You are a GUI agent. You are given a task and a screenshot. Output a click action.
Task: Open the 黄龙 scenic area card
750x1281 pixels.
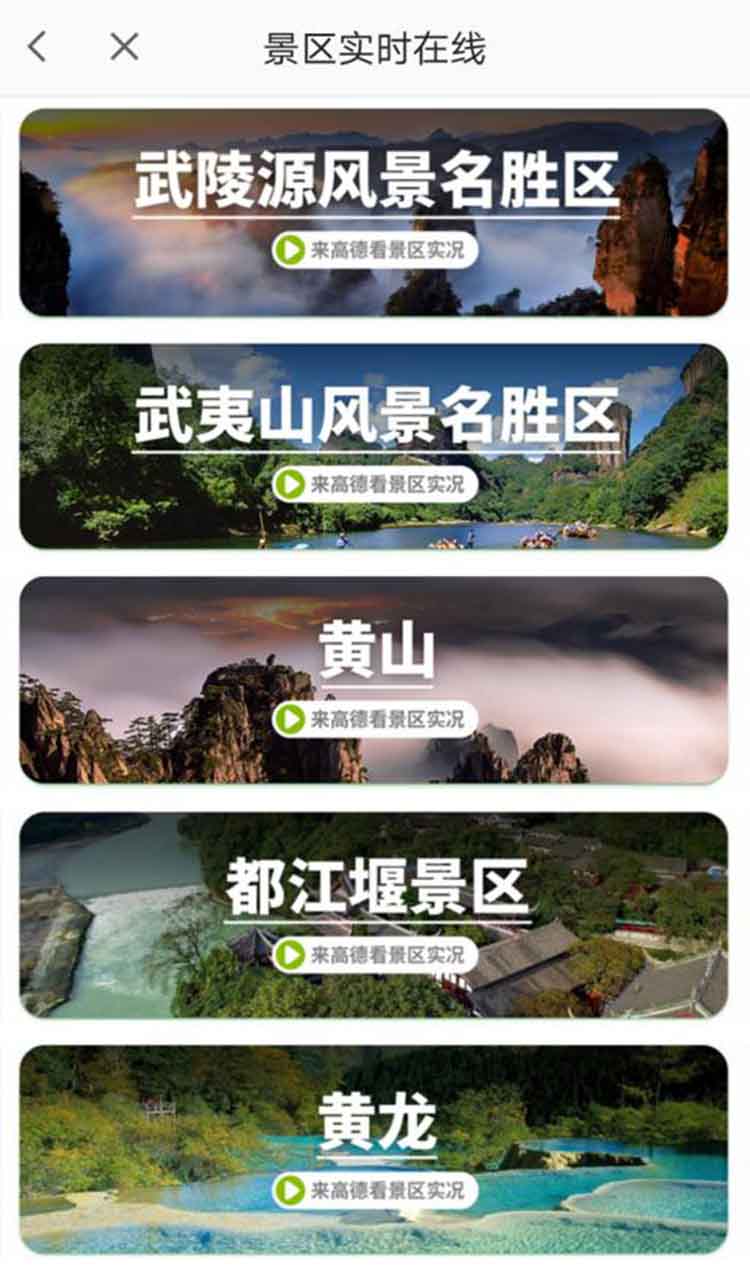coord(376,1122)
